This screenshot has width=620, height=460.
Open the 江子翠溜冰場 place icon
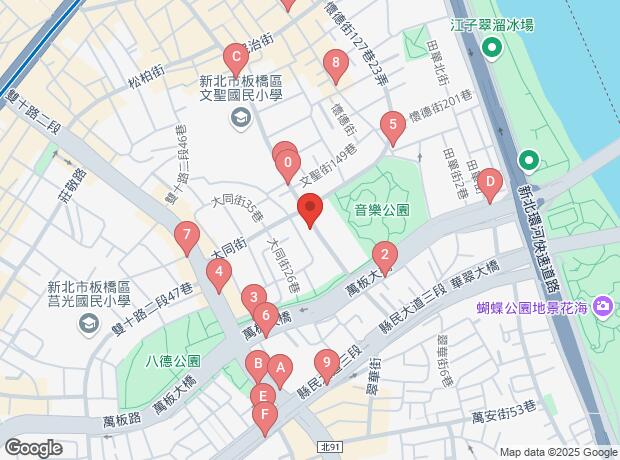[x=492, y=47]
